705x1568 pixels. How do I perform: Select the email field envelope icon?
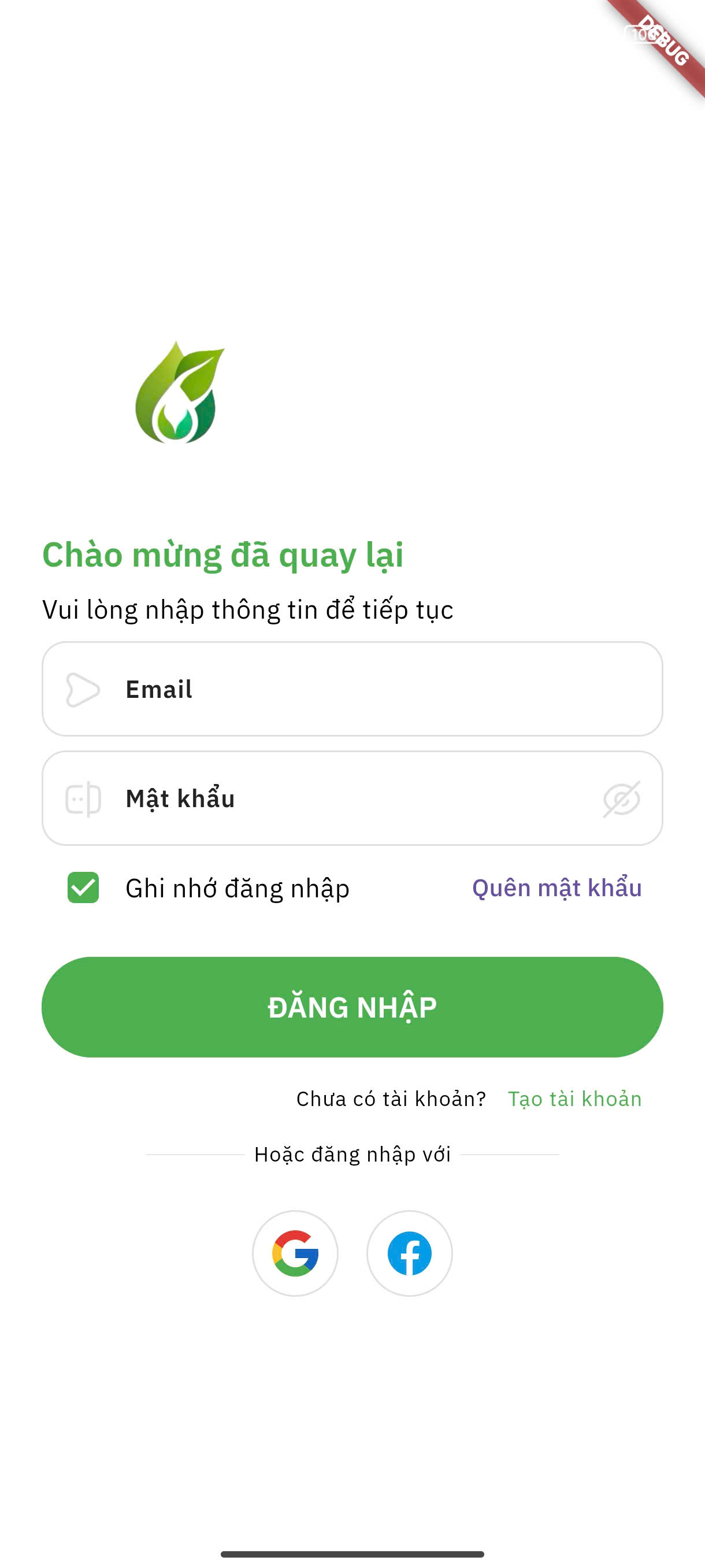83,689
